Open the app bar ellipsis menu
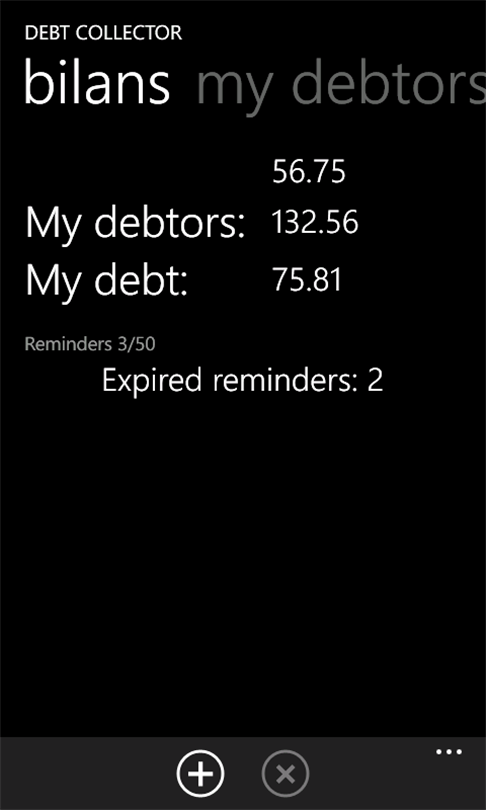The width and height of the screenshot is (486, 810). pos(449,752)
